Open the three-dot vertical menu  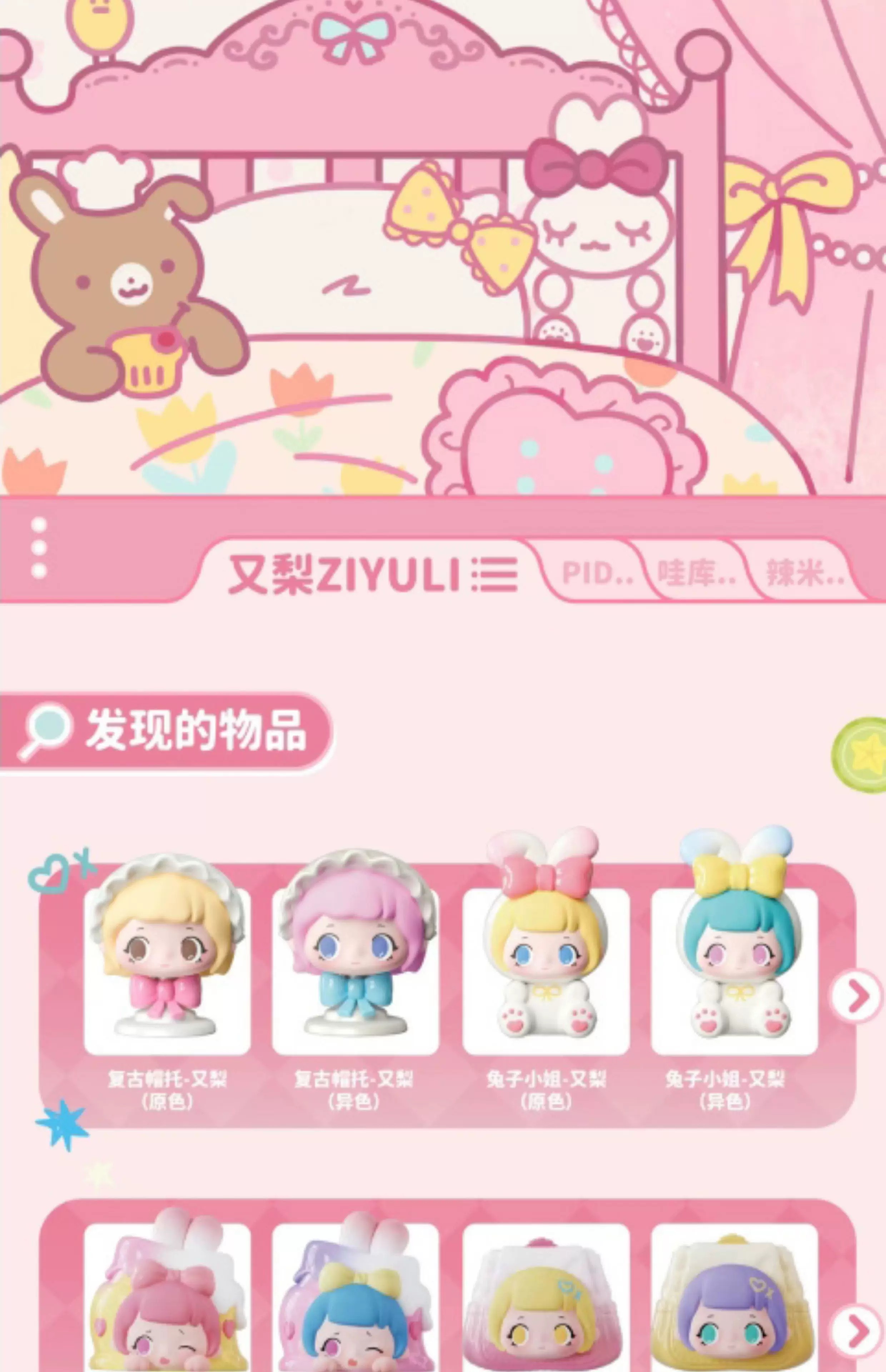pyautogui.click(x=39, y=547)
